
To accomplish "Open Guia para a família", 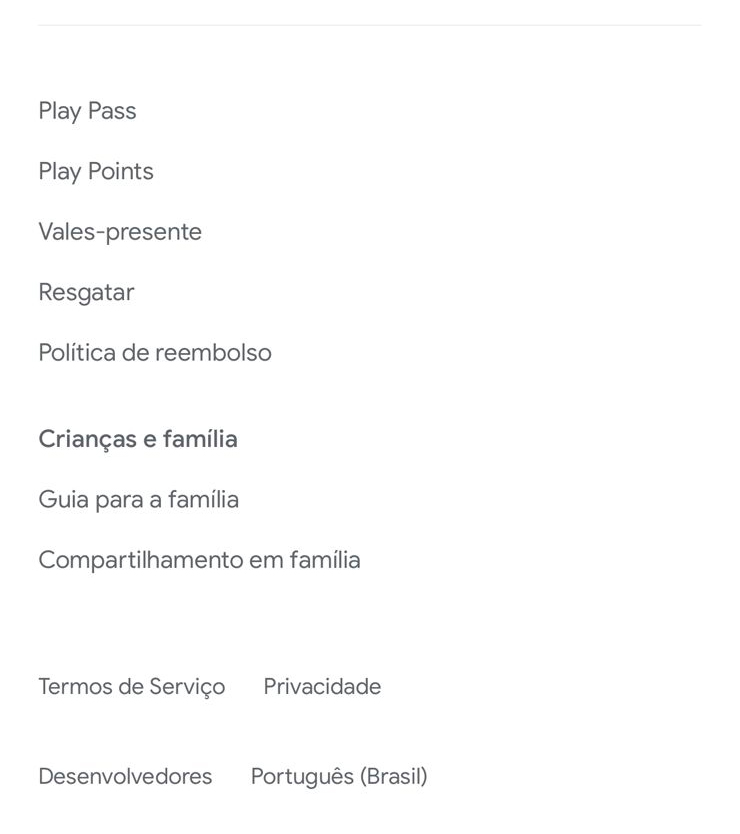I will pyautogui.click(x=138, y=500).
